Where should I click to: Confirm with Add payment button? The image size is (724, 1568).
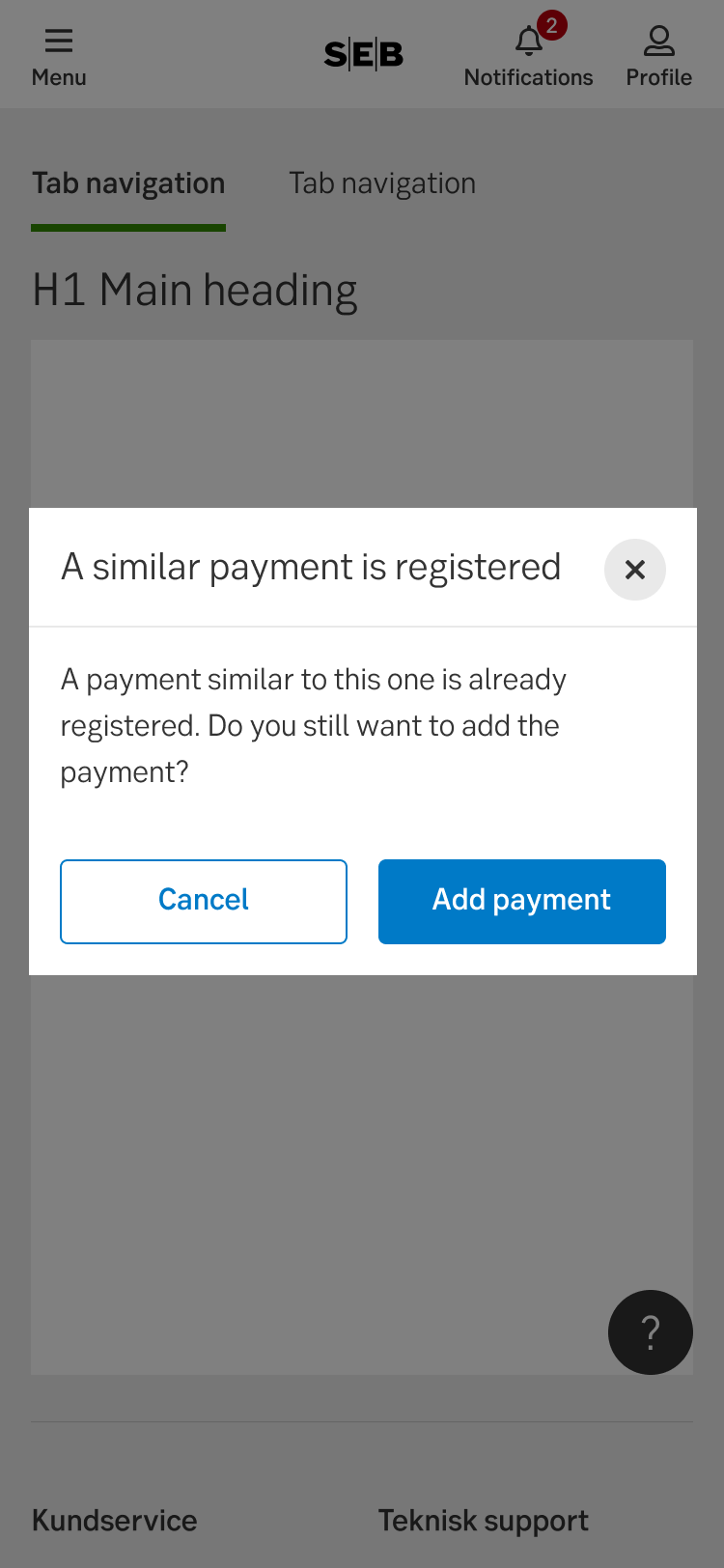click(521, 901)
